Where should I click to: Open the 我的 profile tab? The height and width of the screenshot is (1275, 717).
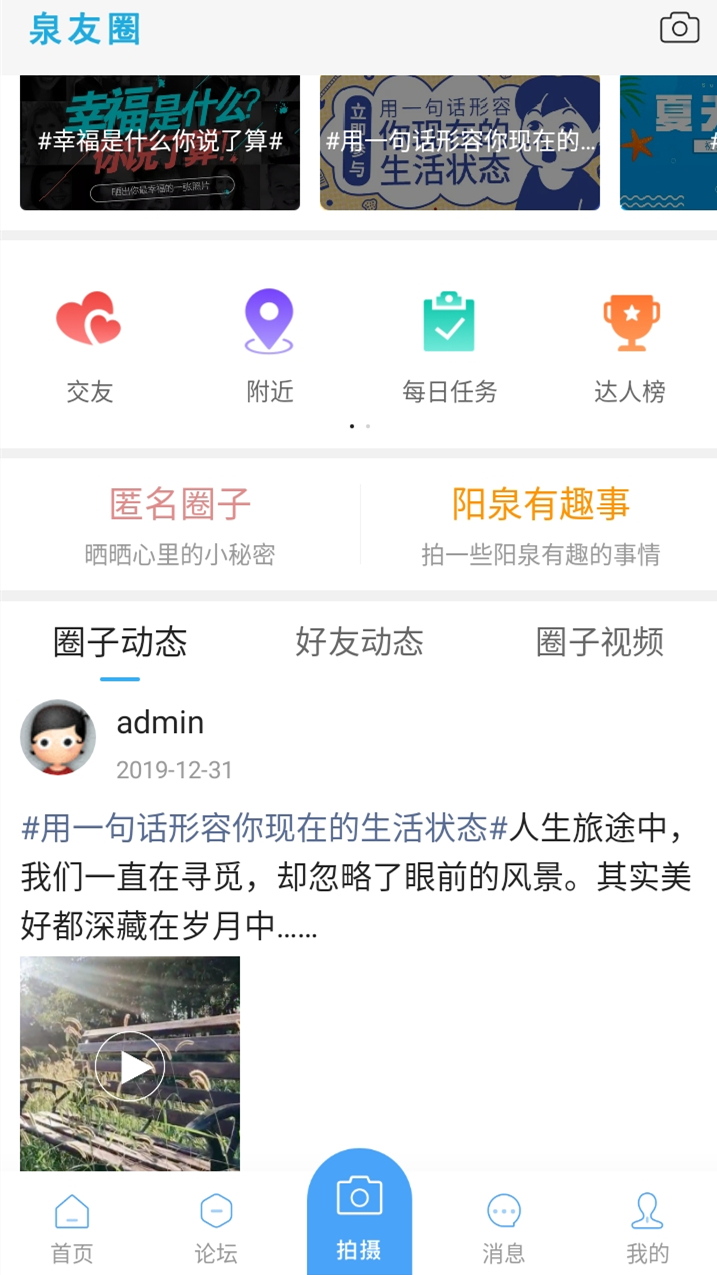[x=647, y=1228]
